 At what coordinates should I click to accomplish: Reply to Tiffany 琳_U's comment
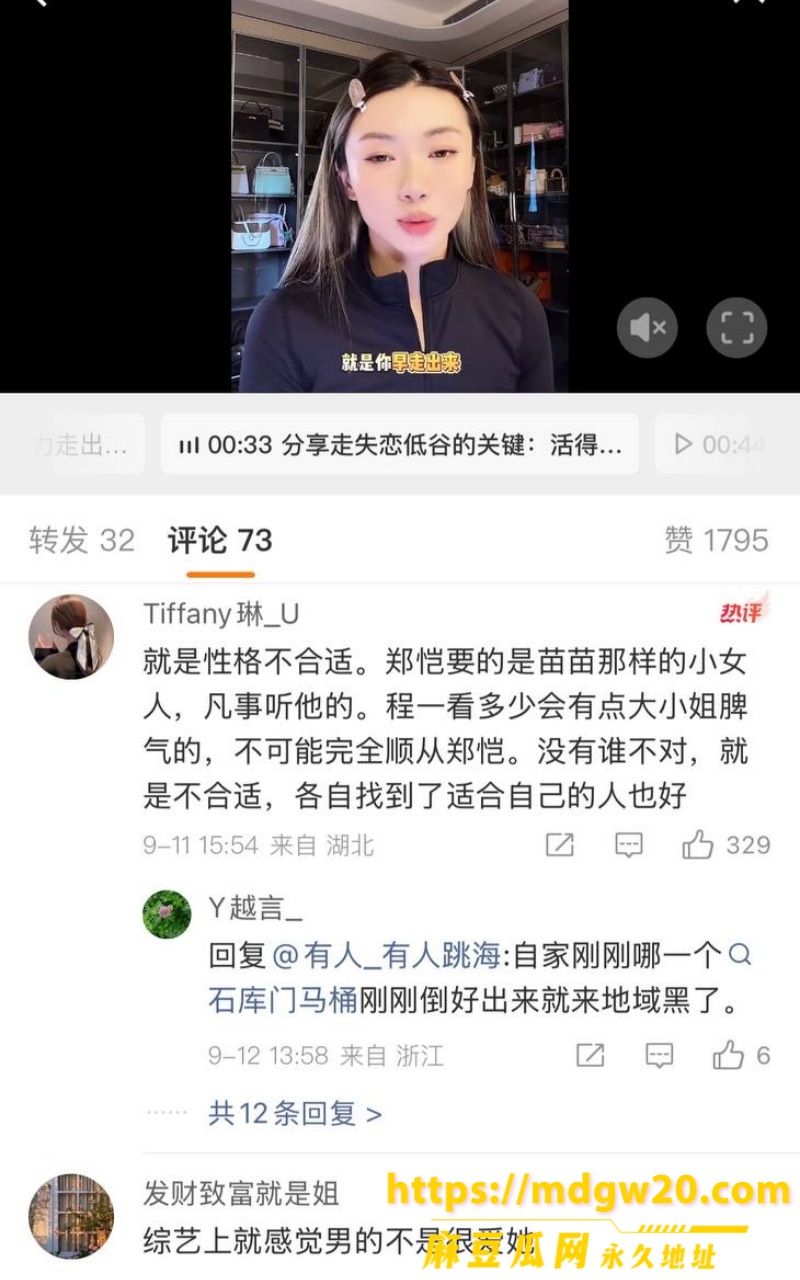pyautogui.click(x=628, y=845)
